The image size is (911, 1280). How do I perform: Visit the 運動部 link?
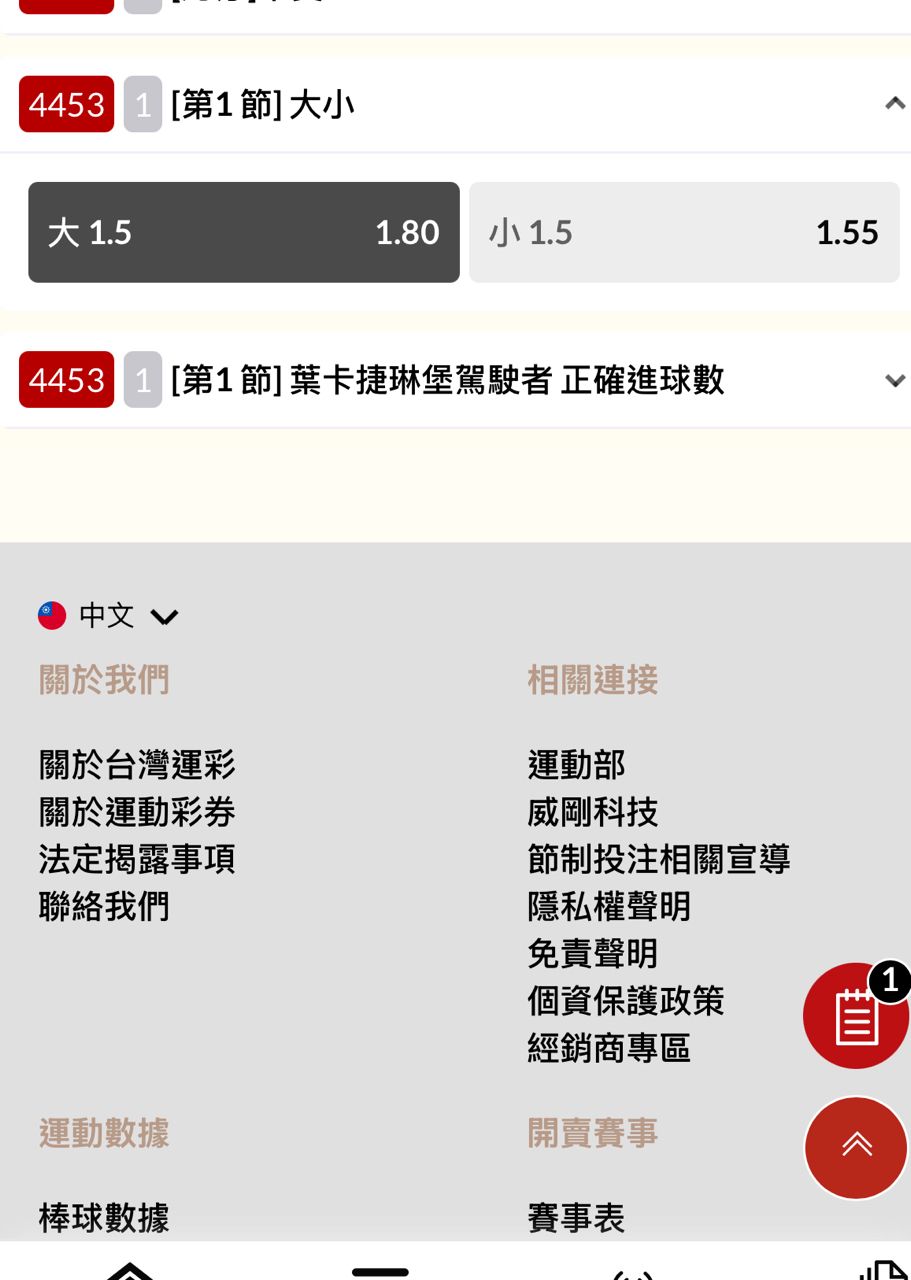576,765
